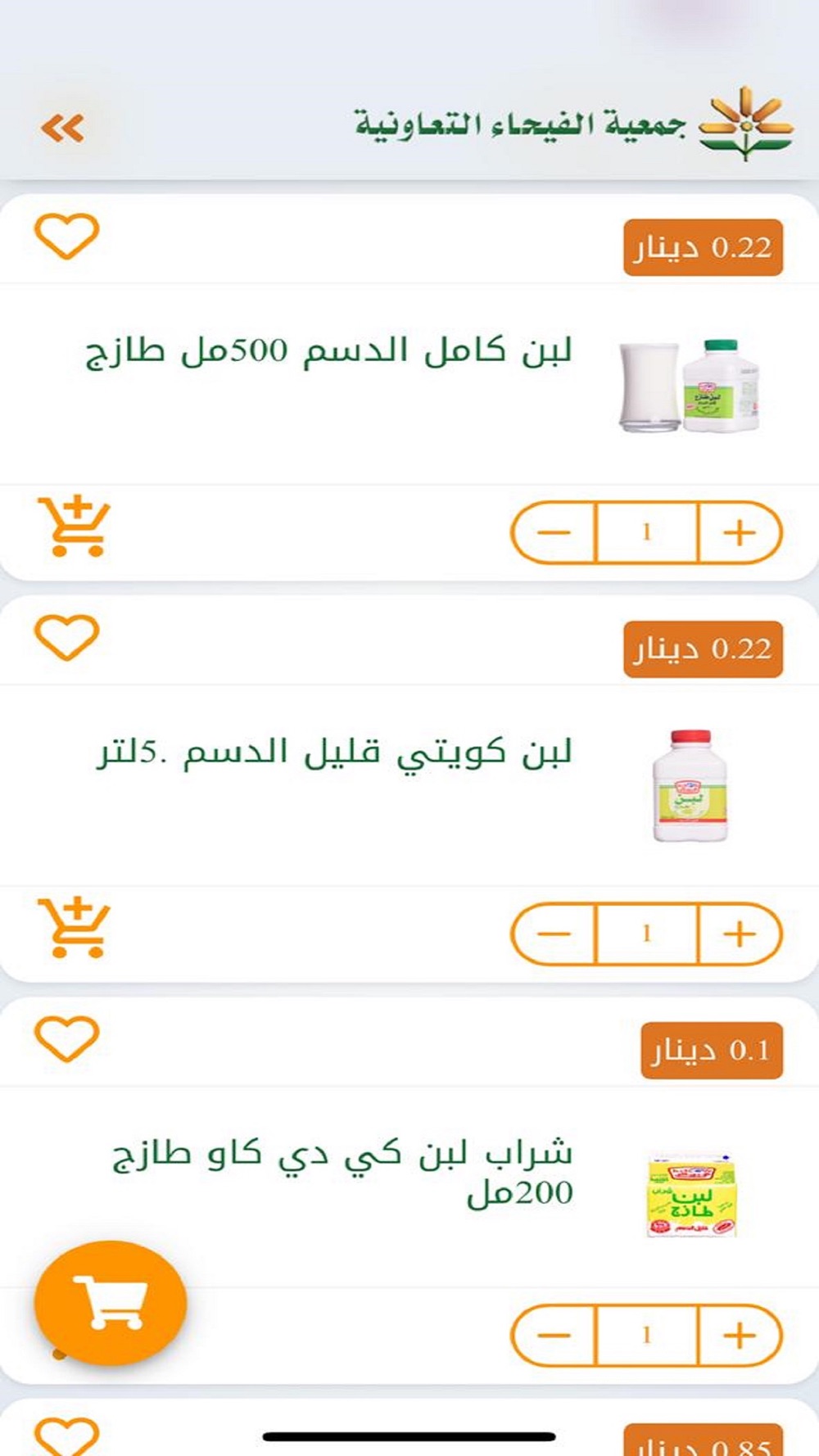Increase quantity of لبن كويتي قليل الدسم
This screenshot has width=819, height=1456.
(x=740, y=934)
